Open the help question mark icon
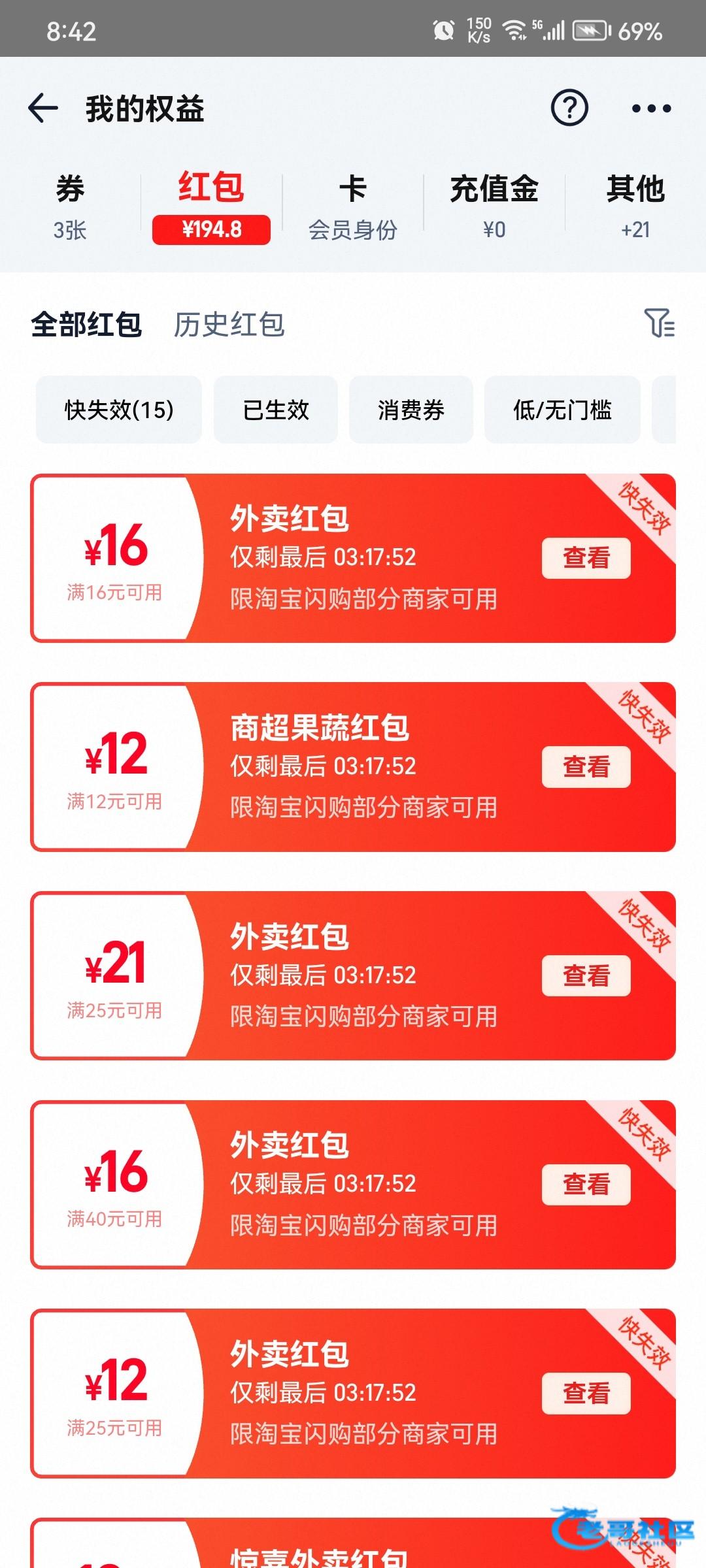 (x=569, y=108)
